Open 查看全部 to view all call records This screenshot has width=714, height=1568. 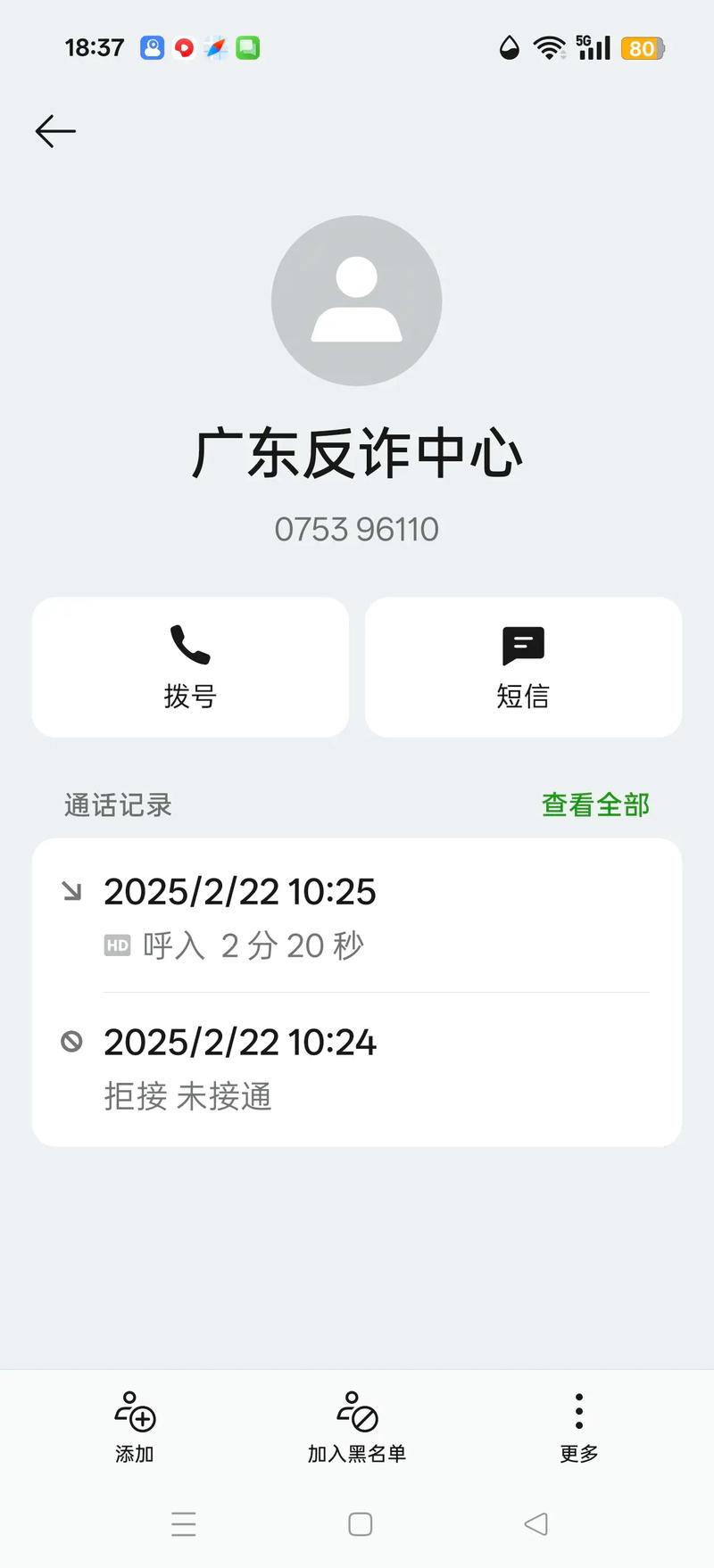click(594, 804)
